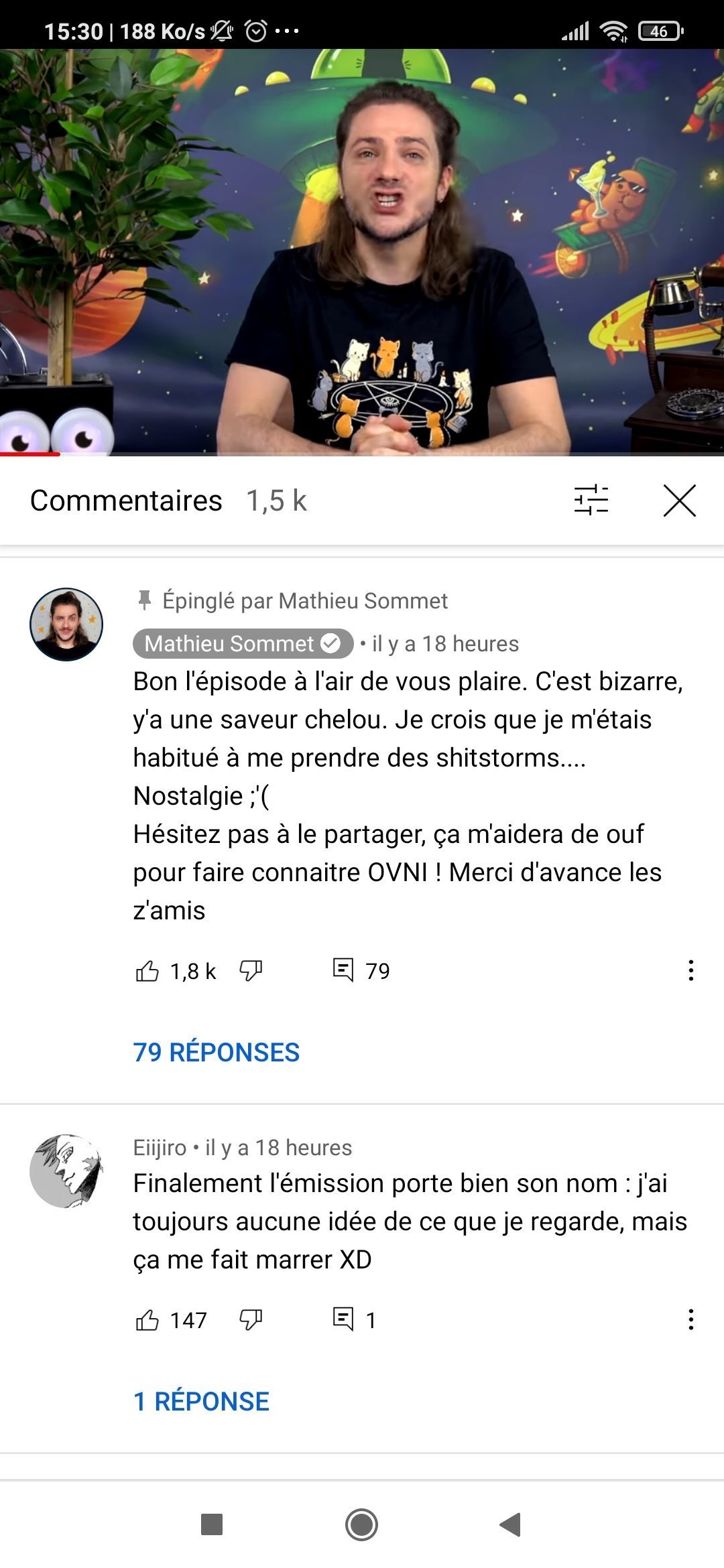Close the Commentaires panel
This screenshot has width=724, height=1568.
(679, 501)
